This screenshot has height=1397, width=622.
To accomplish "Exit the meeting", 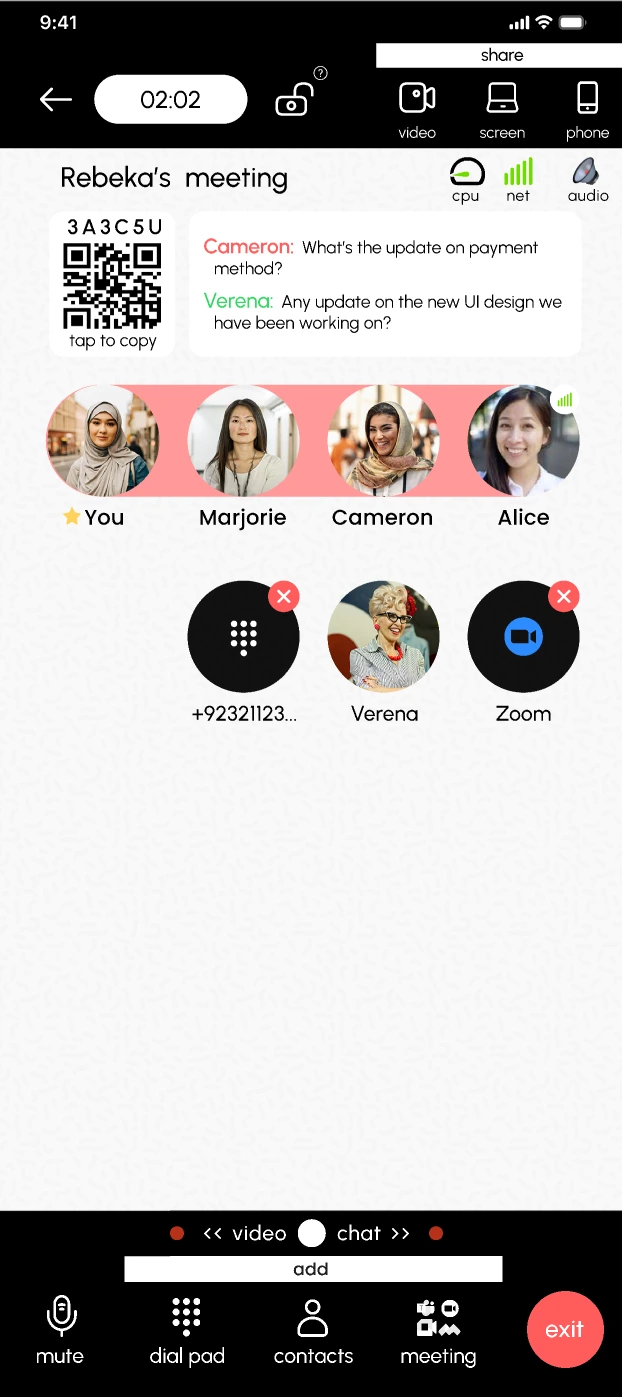I will pos(565,1329).
